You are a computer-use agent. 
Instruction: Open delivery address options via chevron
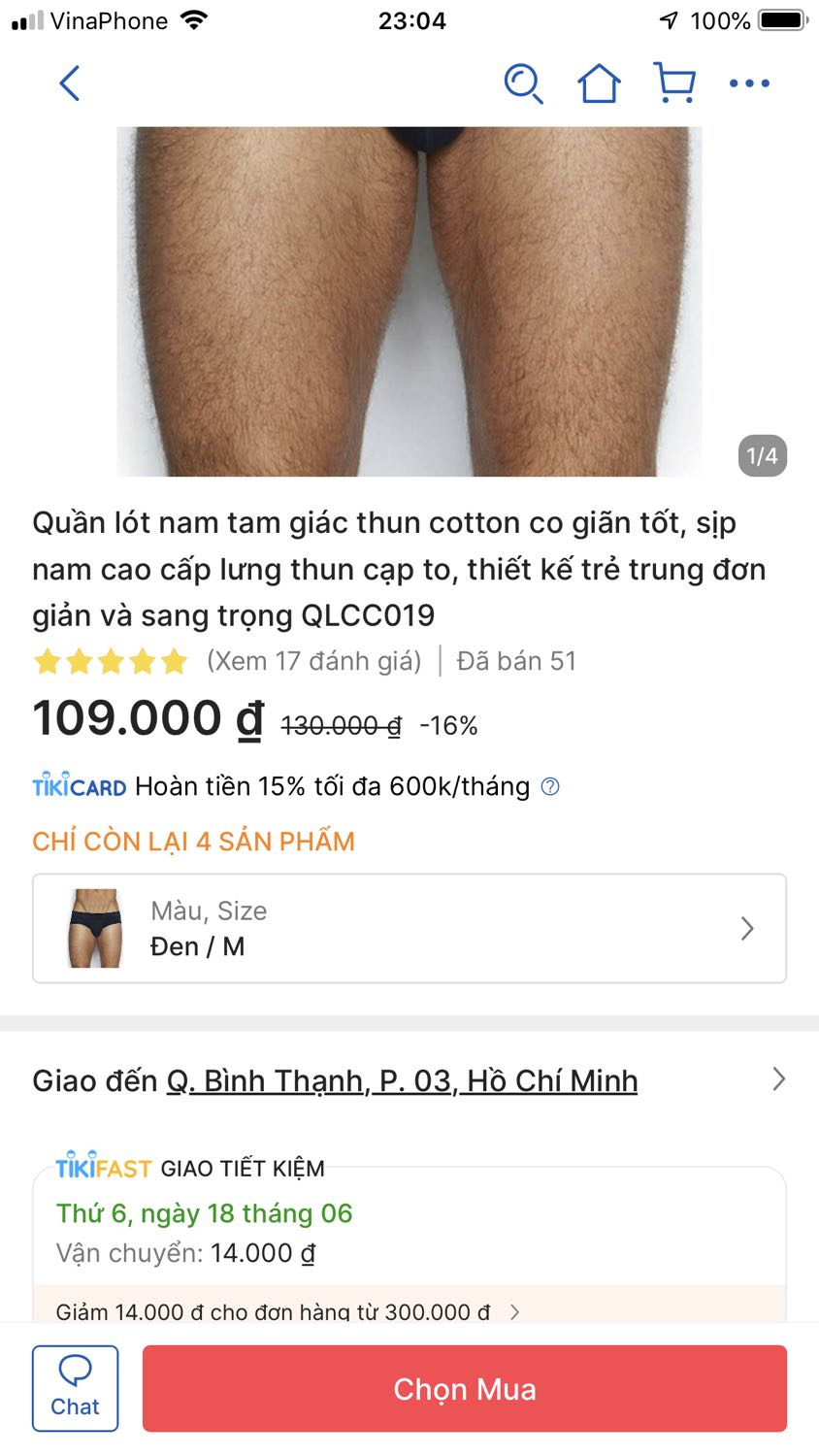778,1078
